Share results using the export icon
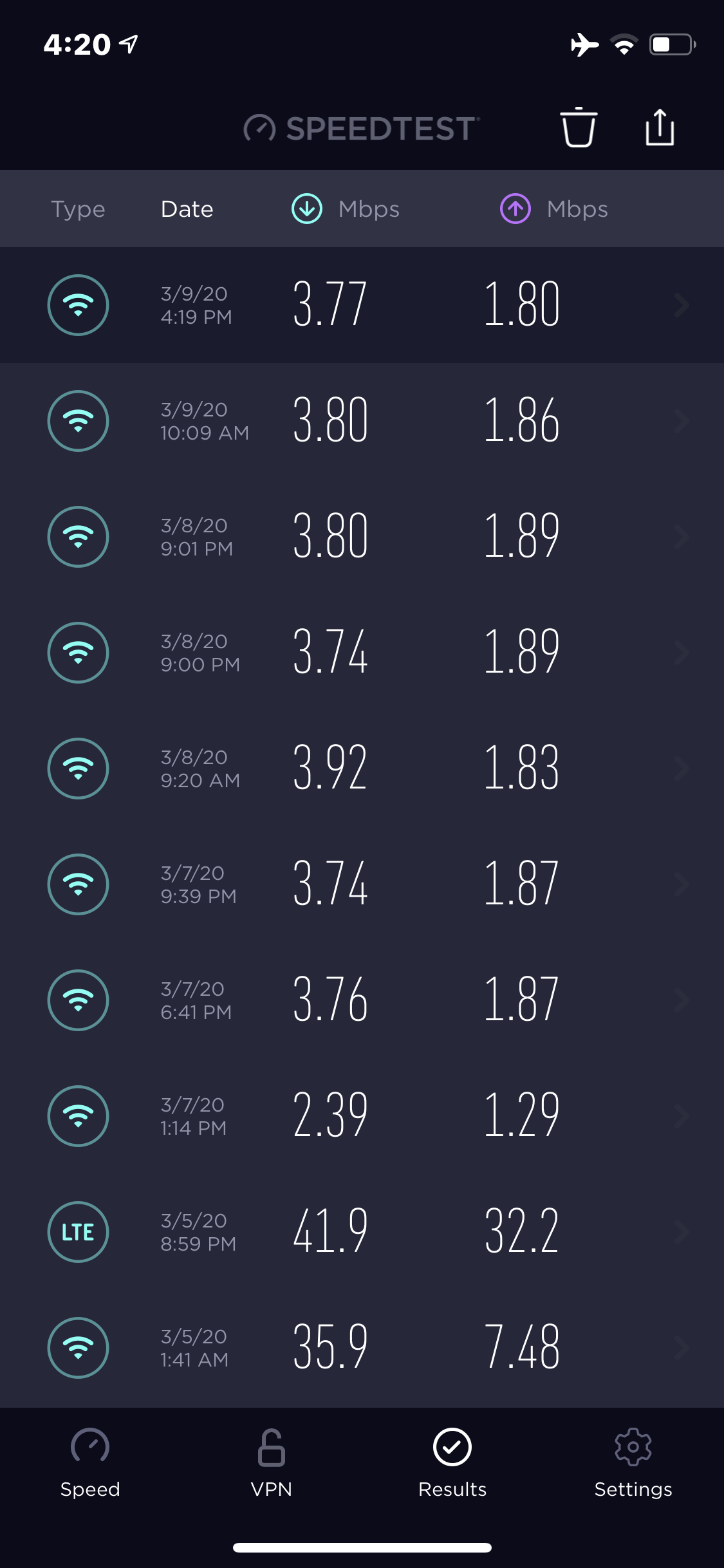This screenshot has width=724, height=1568. coord(660,127)
